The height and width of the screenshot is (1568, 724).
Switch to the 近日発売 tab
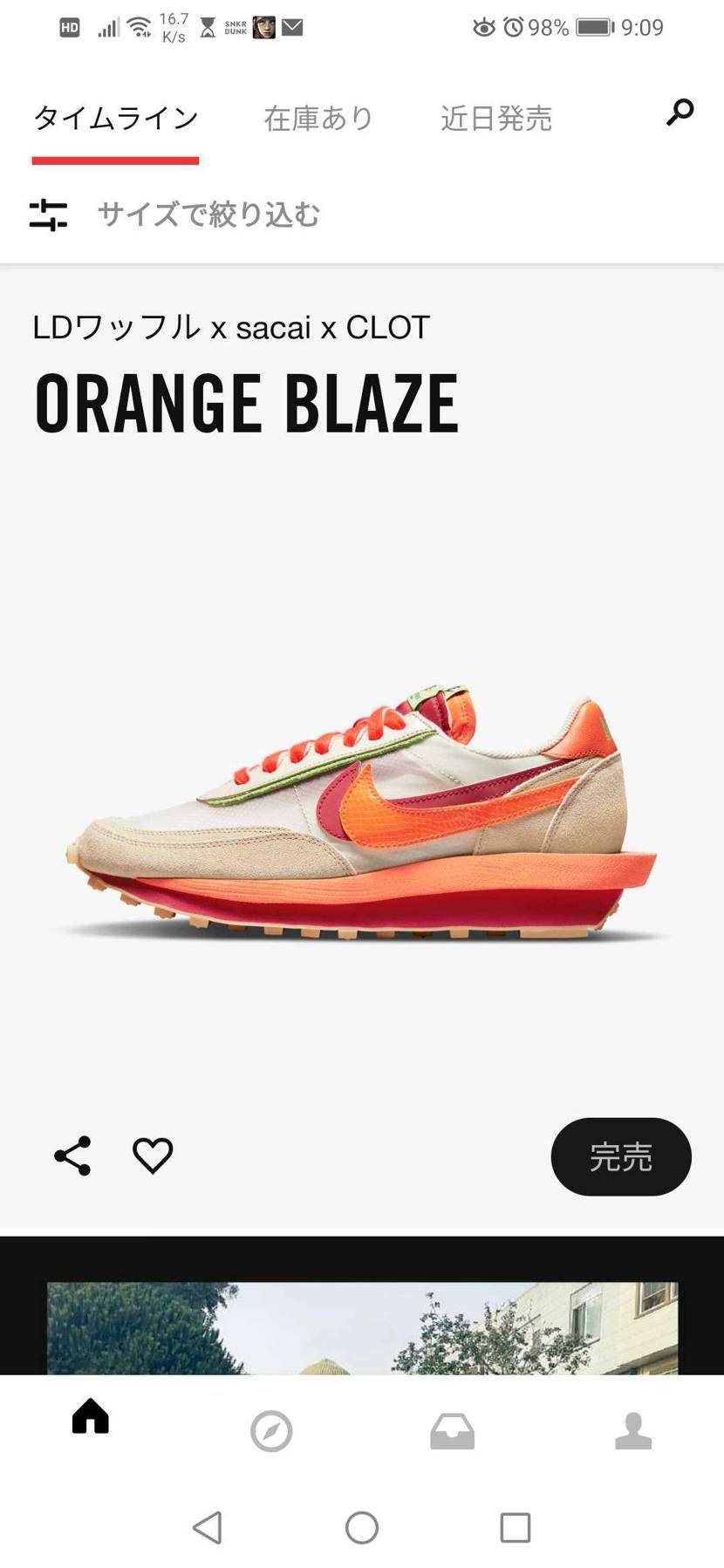(495, 118)
